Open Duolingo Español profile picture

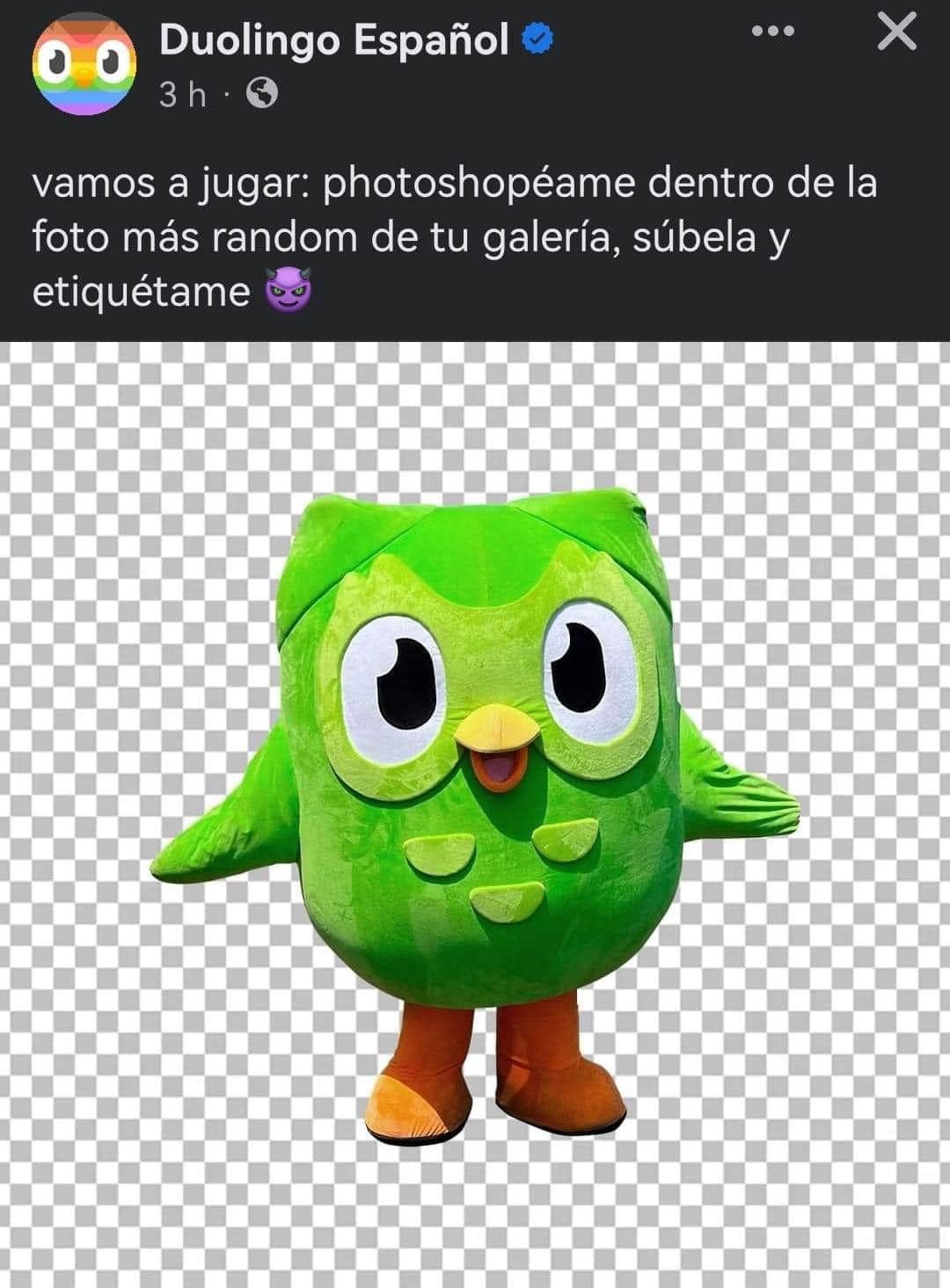pyautogui.click(x=84, y=64)
